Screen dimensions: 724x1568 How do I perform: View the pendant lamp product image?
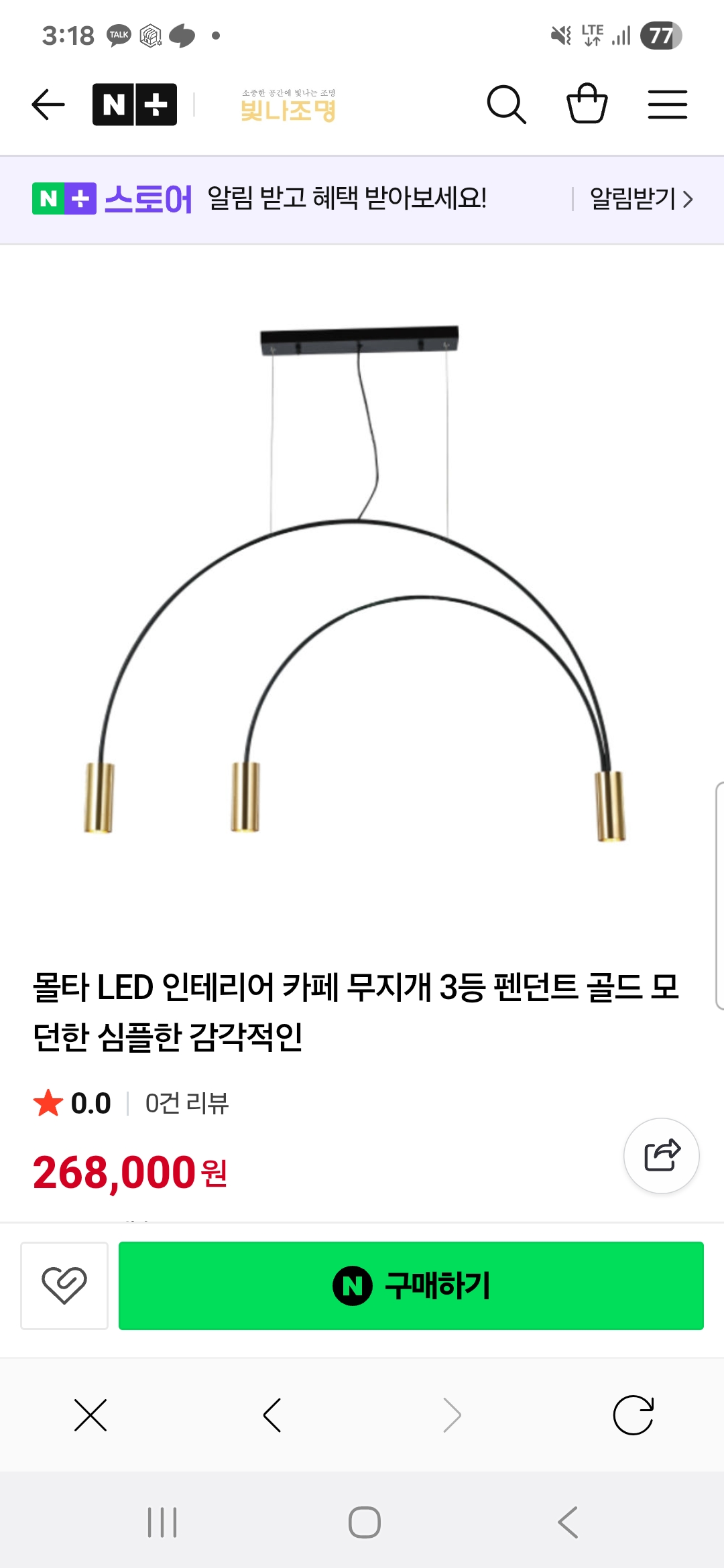[362, 583]
